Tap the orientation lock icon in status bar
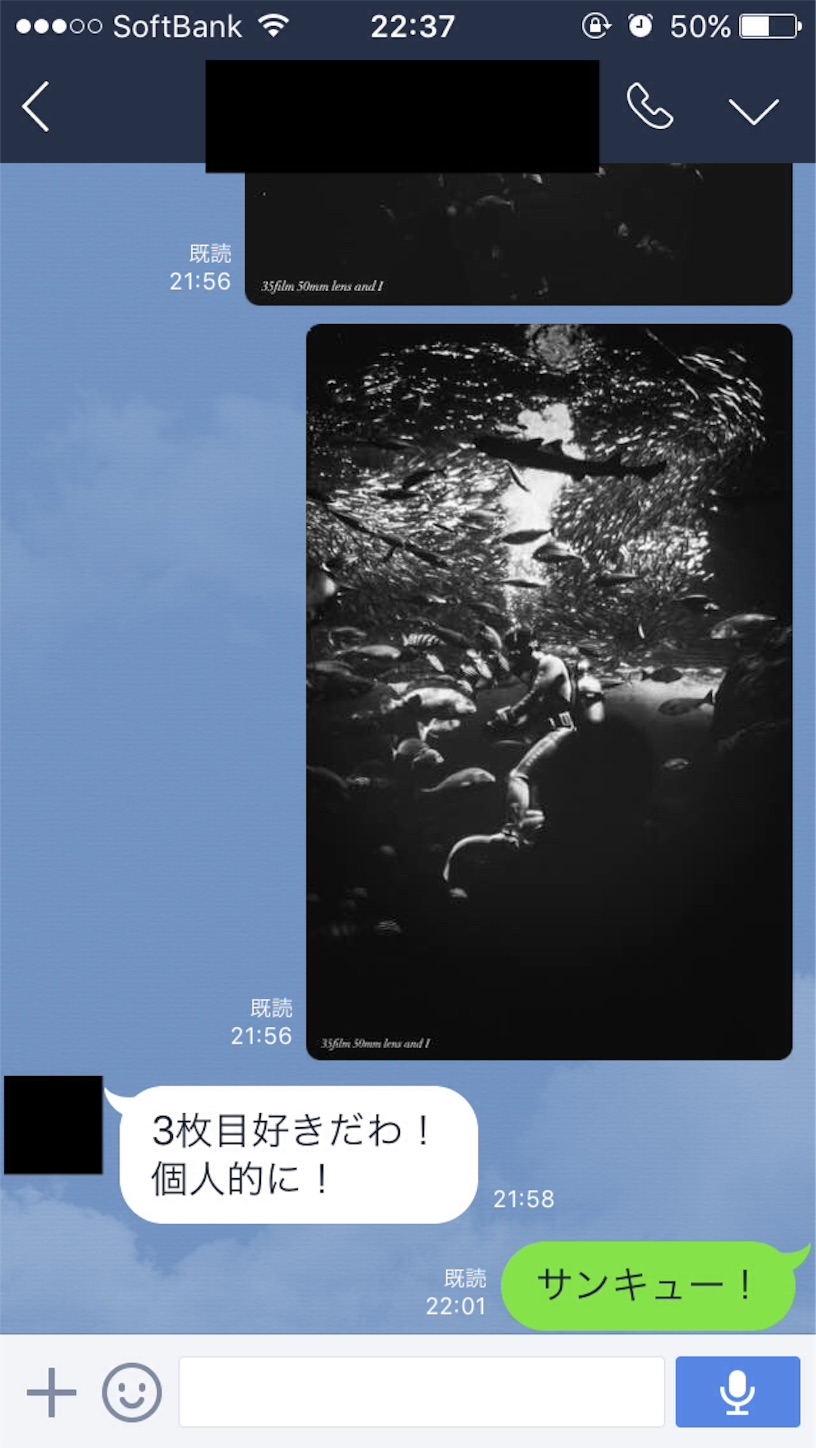816x1448 pixels. 593,25
